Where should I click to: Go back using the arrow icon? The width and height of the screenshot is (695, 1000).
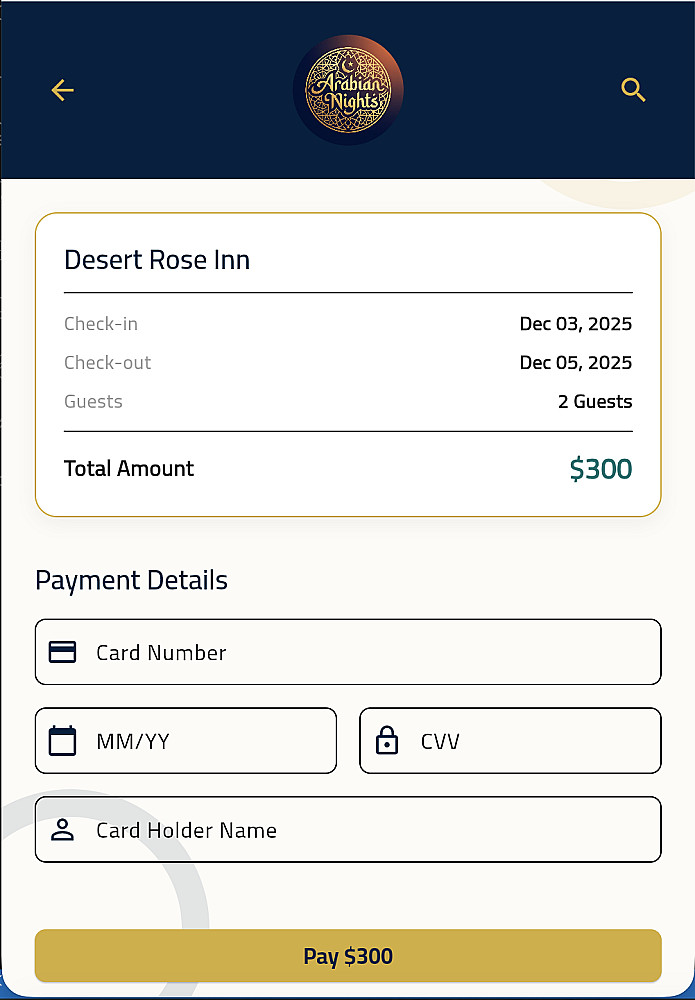coord(63,91)
